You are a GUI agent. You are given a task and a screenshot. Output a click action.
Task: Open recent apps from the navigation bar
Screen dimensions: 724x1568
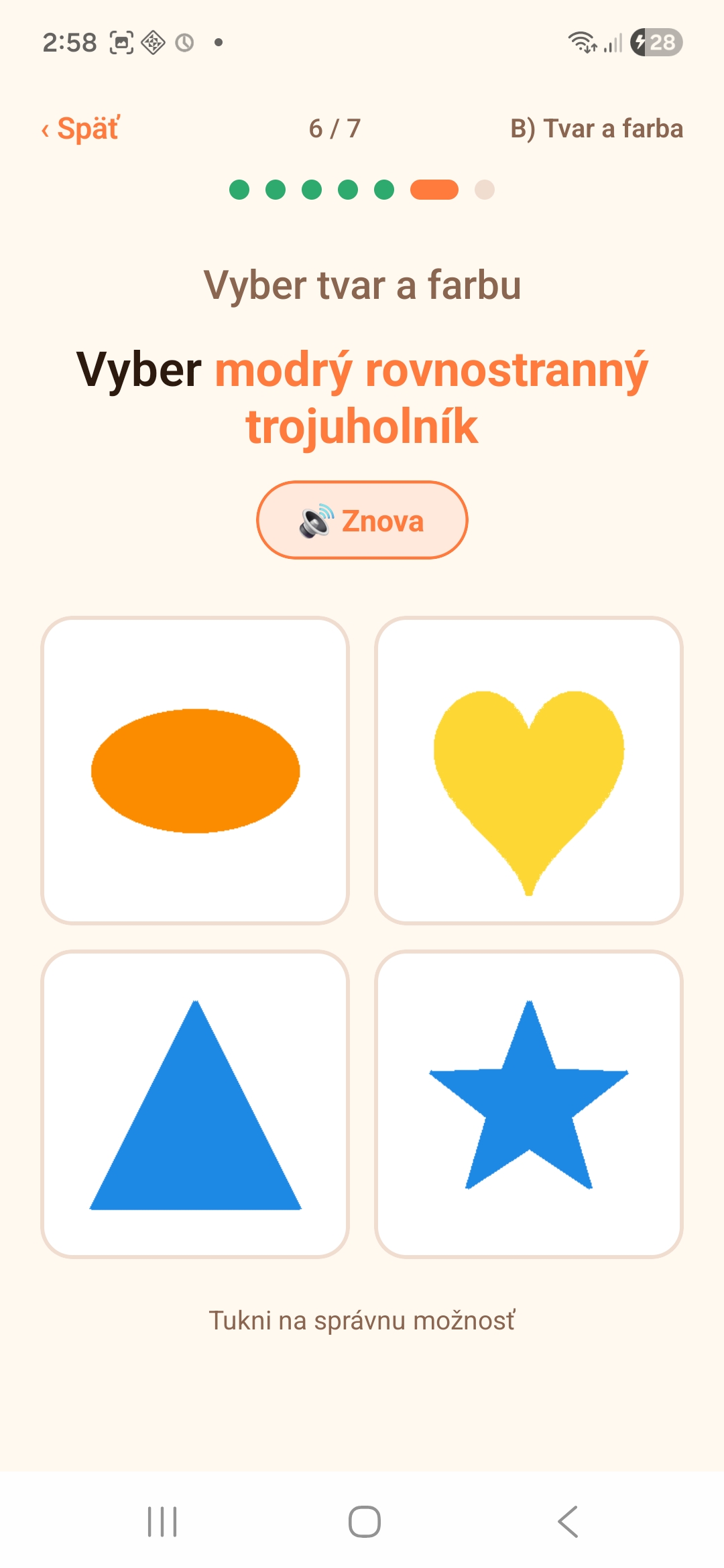coord(162,1522)
